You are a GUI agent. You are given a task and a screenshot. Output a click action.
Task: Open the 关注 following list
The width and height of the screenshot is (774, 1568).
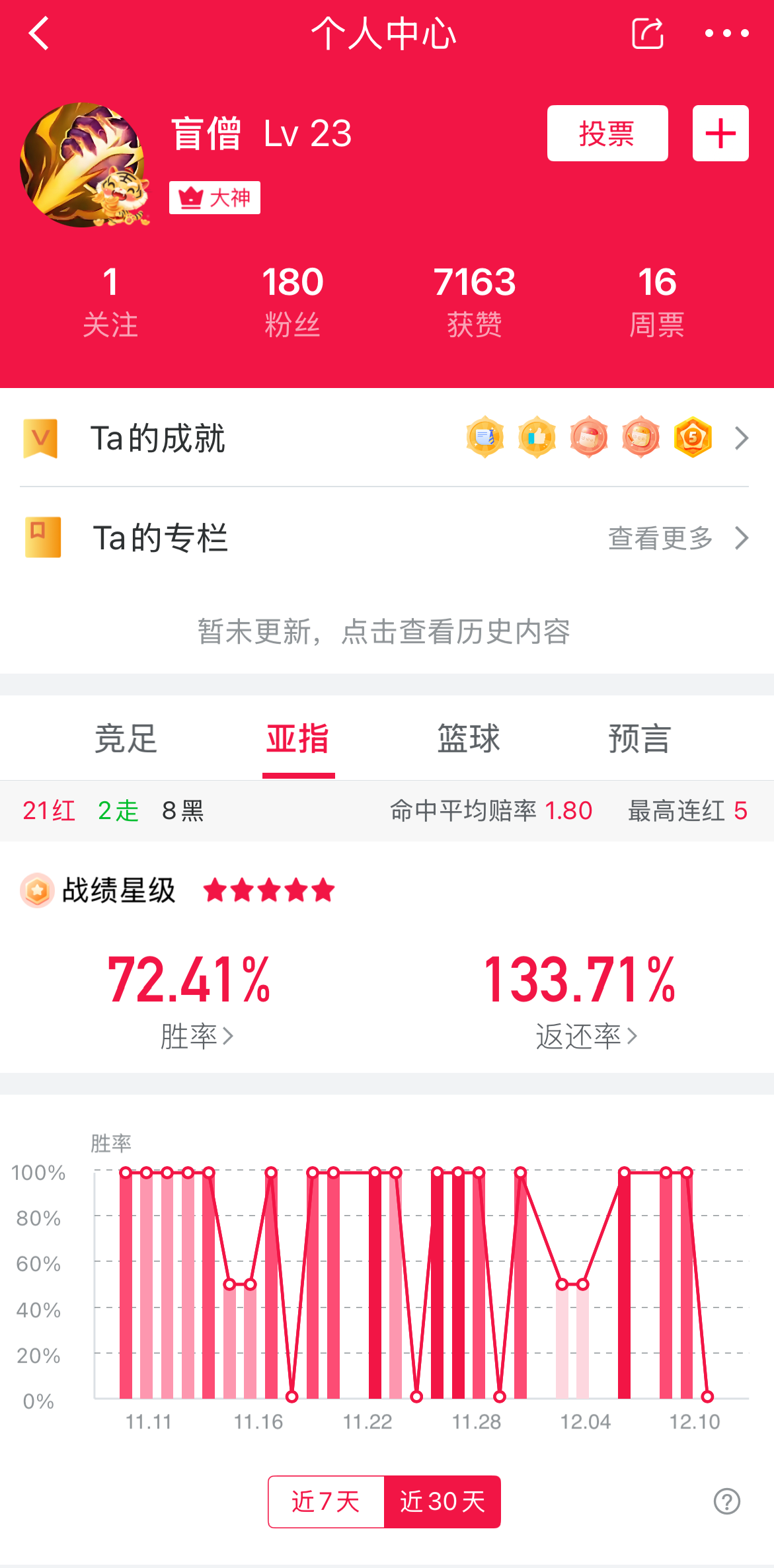coord(110,301)
